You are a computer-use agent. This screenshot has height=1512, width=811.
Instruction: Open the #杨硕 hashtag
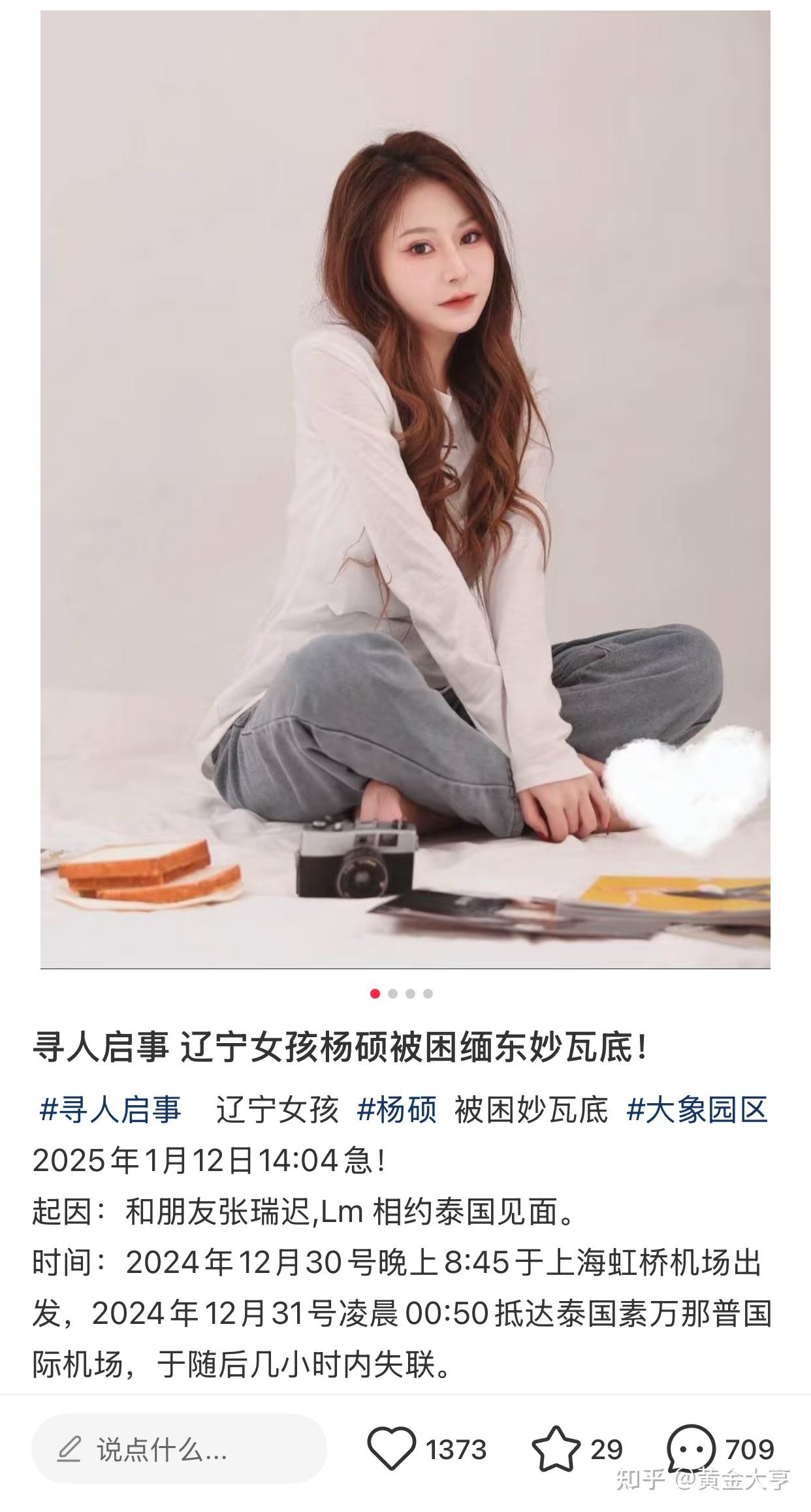396,1110
